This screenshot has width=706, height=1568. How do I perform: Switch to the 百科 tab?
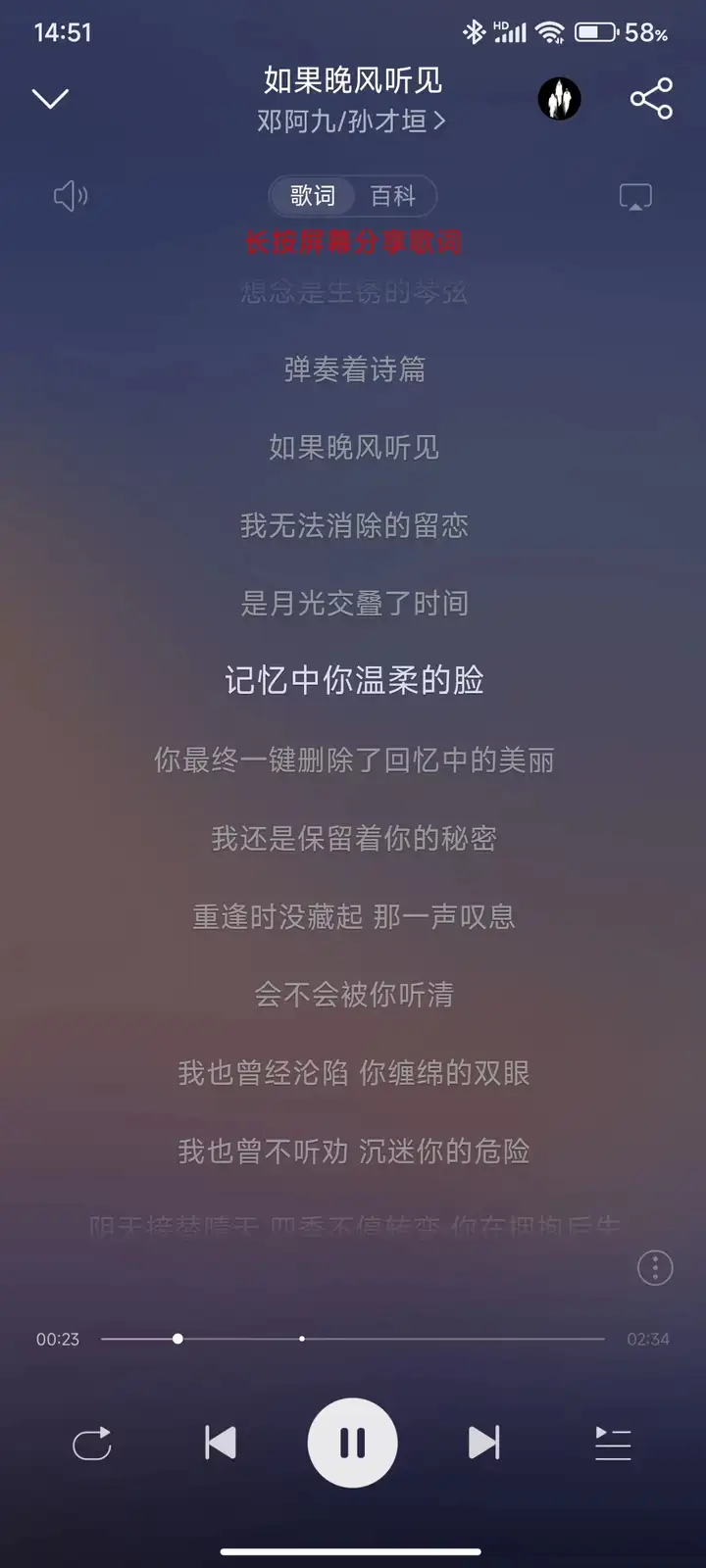tap(393, 196)
